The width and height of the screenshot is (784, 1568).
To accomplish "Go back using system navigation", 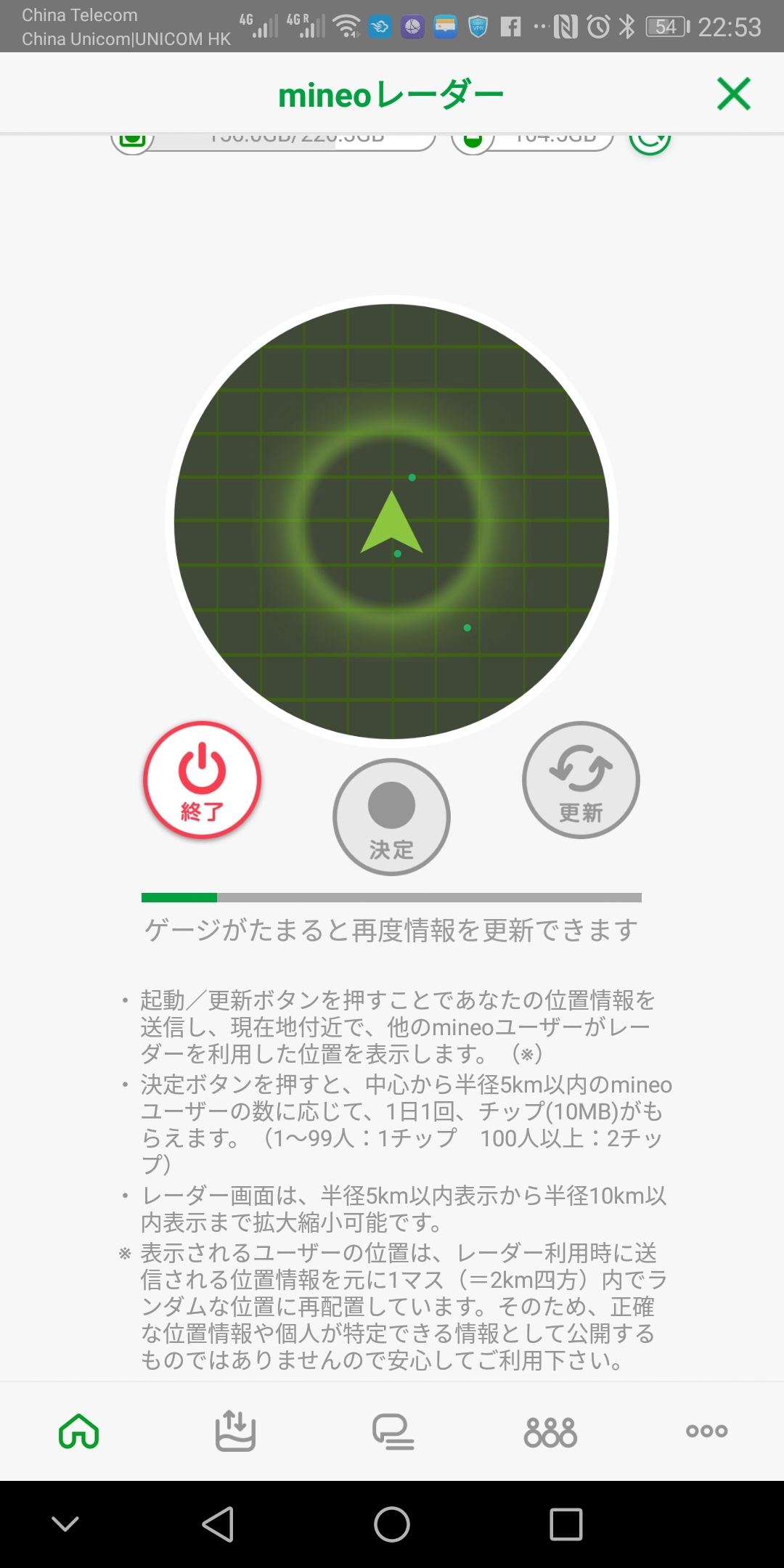I will (218, 1524).
